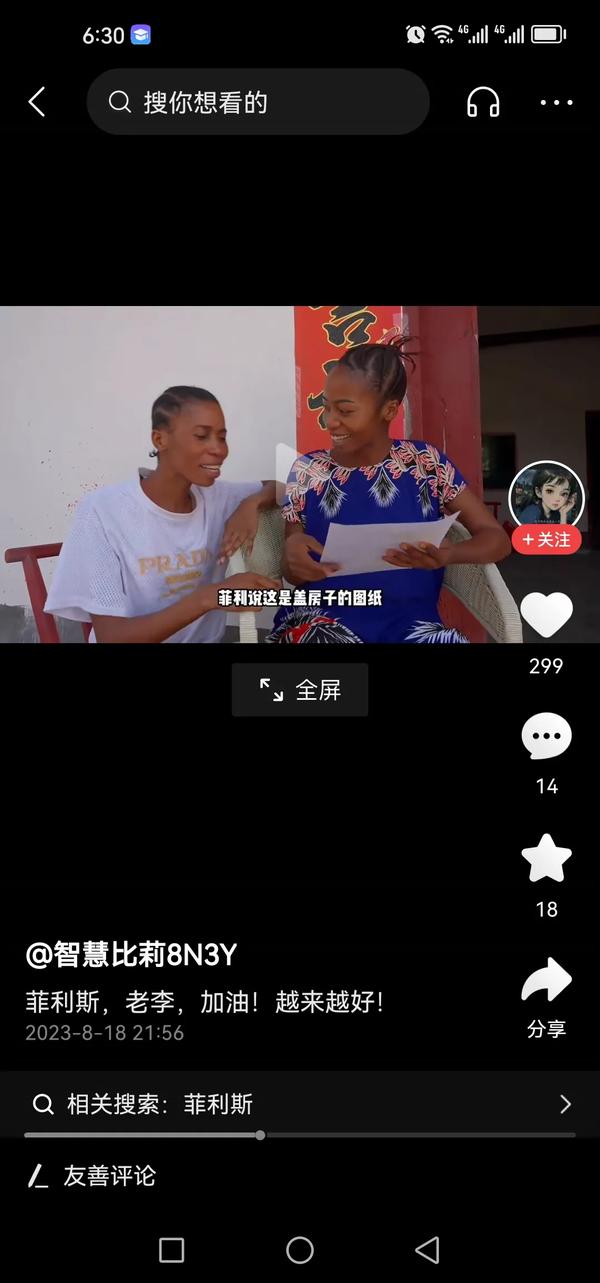Share the video using 分享 arrow
Viewport: 600px width, 1283px height.
point(546,981)
